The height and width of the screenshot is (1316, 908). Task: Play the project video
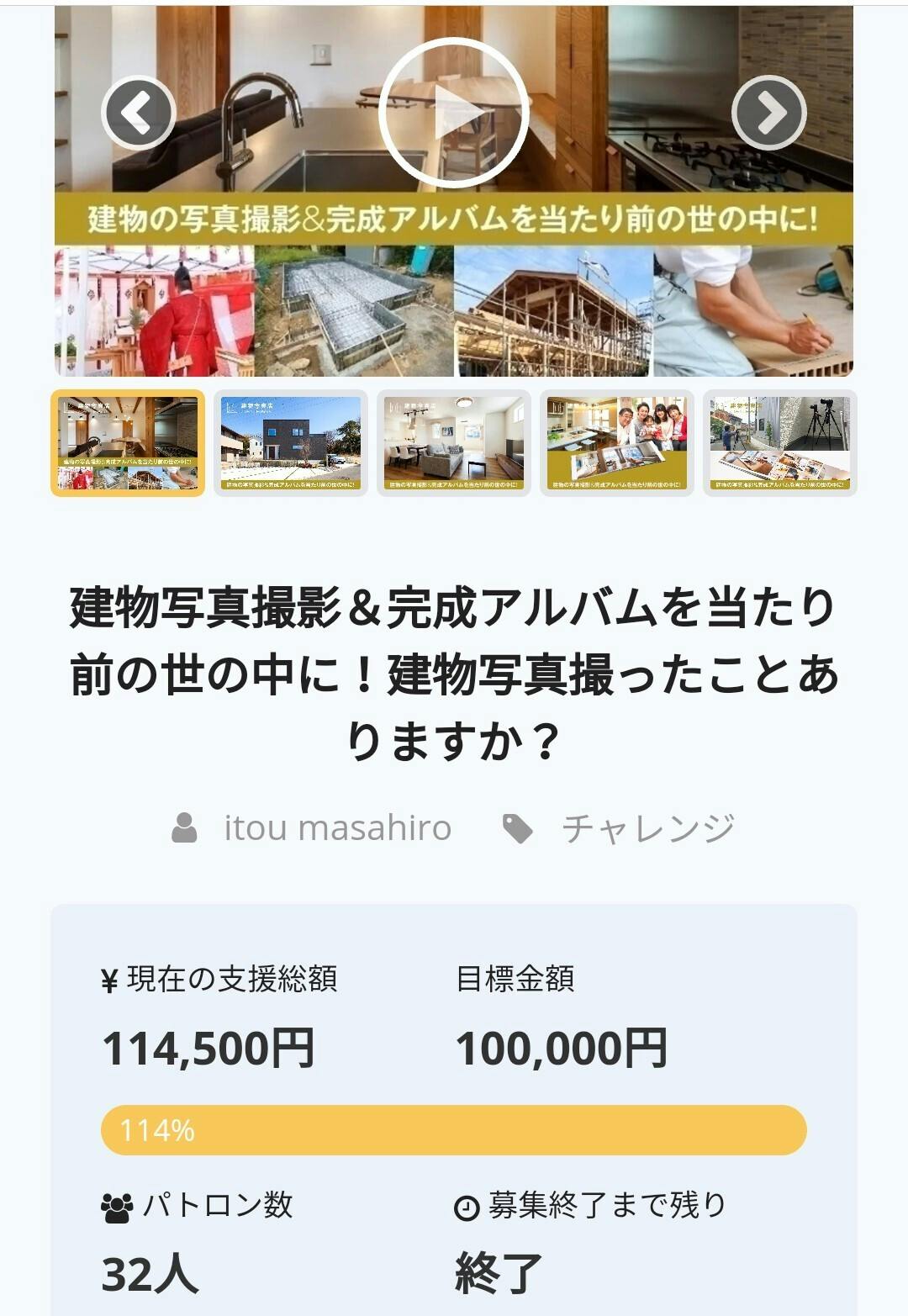point(453,113)
